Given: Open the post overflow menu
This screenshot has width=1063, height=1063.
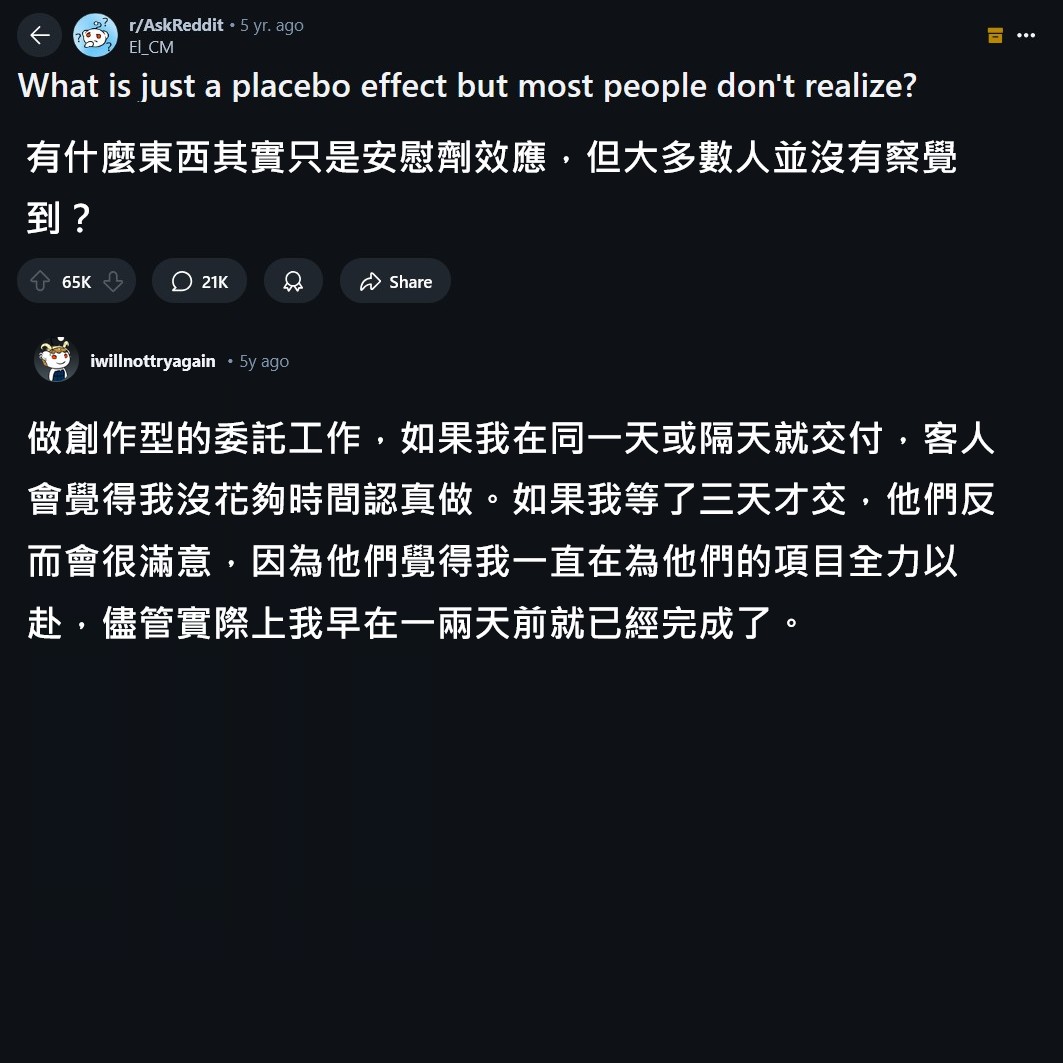Looking at the screenshot, I should [1026, 36].
